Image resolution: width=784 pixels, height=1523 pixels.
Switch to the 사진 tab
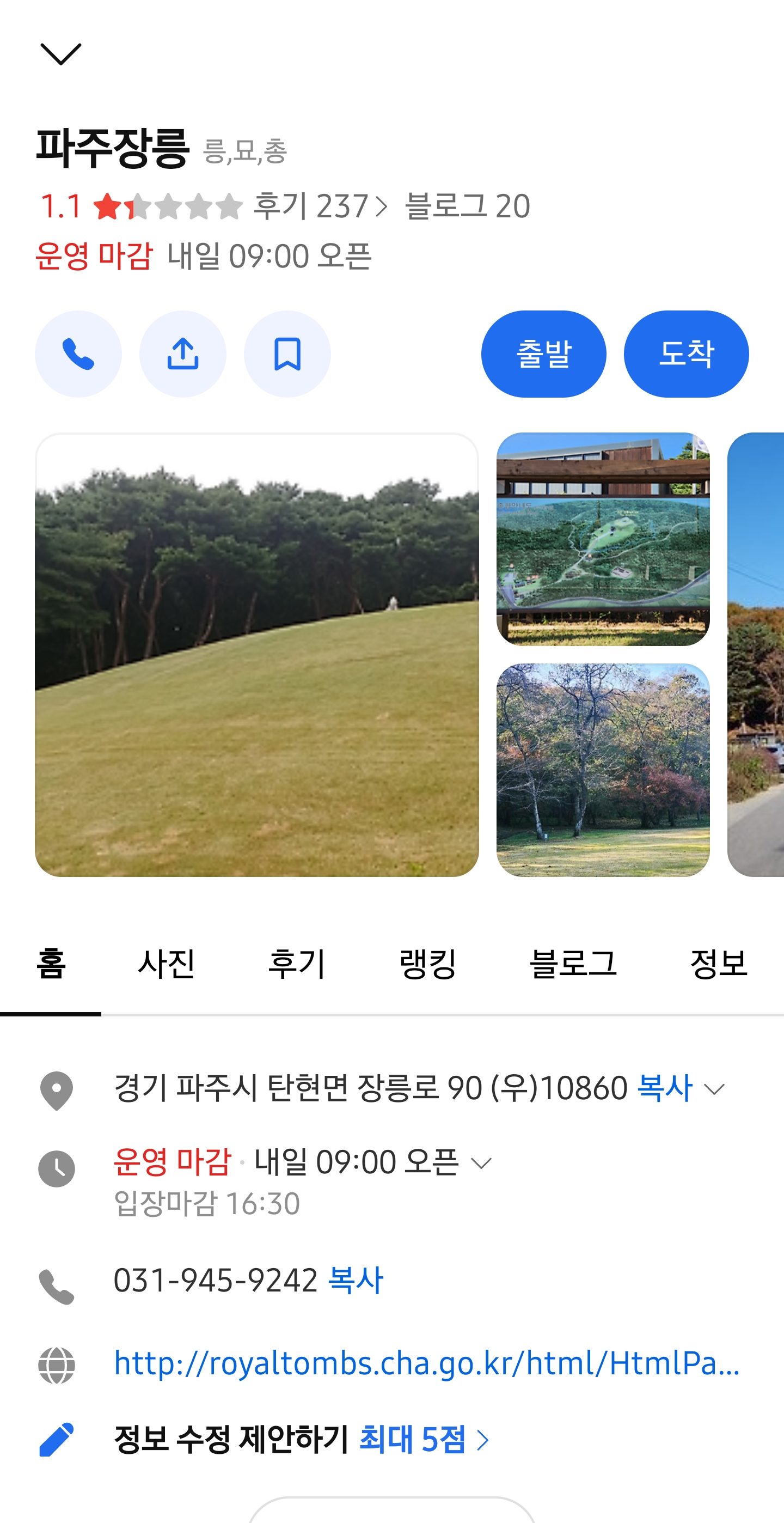166,964
